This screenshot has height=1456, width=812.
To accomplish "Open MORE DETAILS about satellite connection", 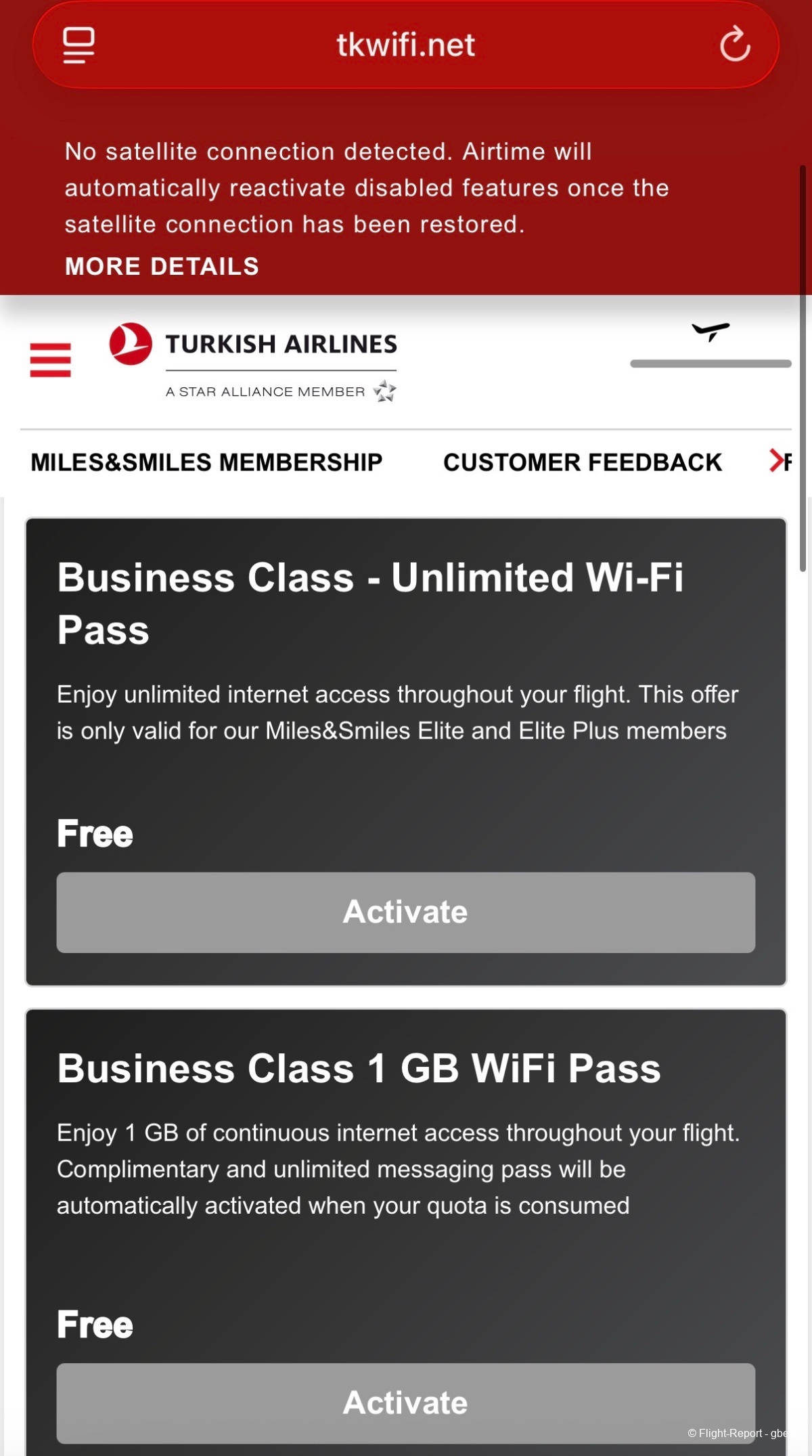I will coord(162,267).
